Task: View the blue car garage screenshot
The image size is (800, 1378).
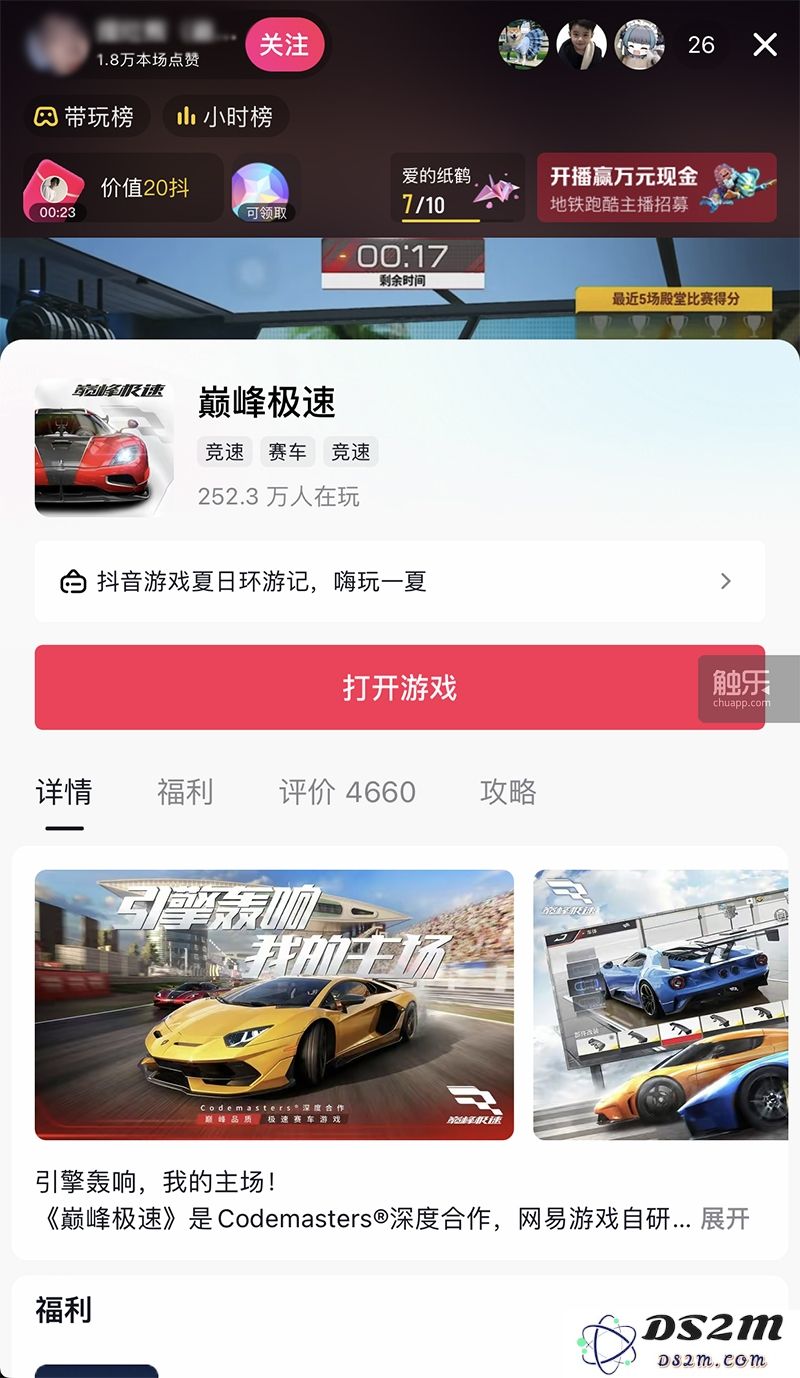Action: [660, 1004]
